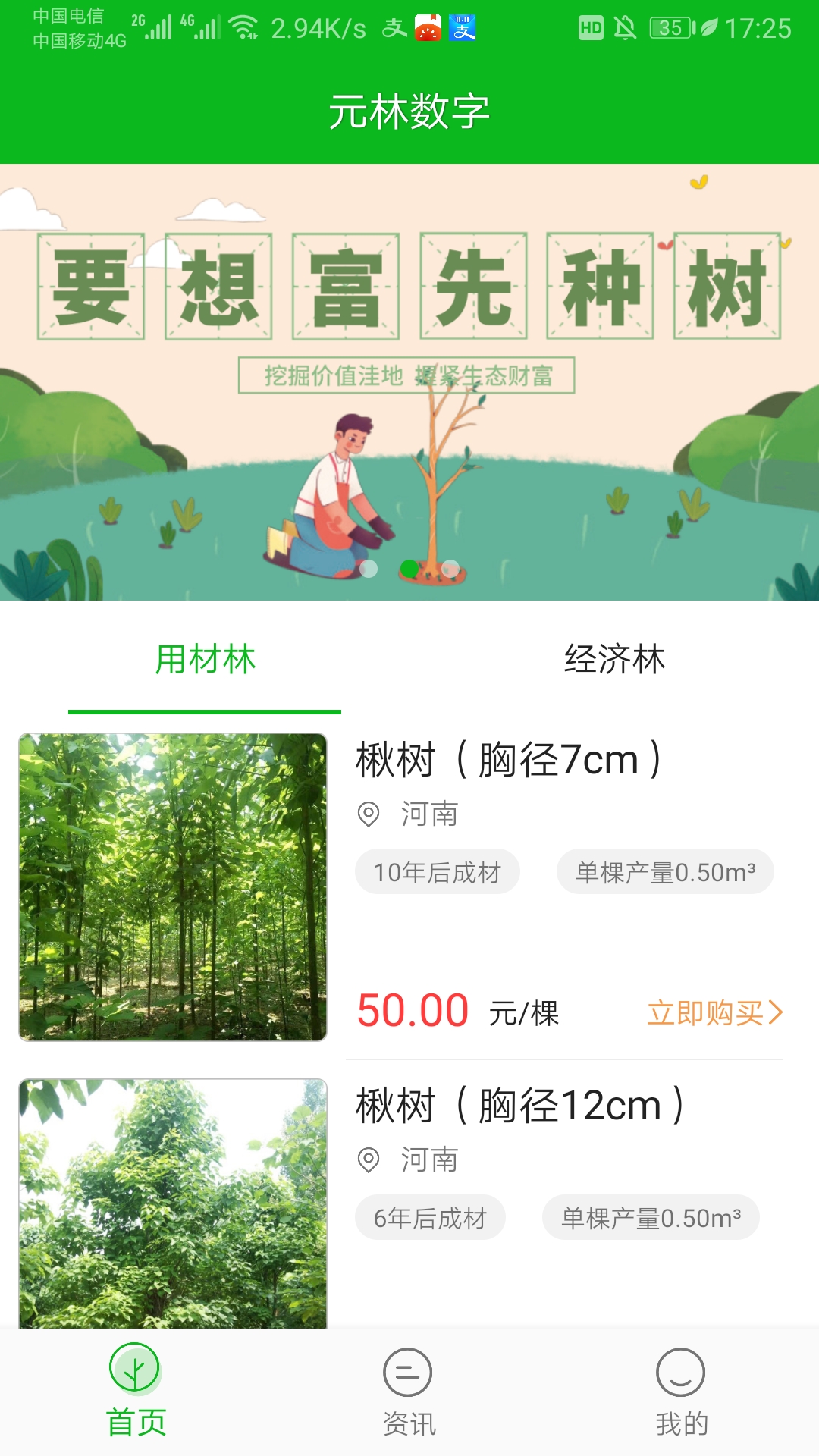Open the 要想富先种树 banner
The height and width of the screenshot is (1456, 819).
[x=409, y=381]
